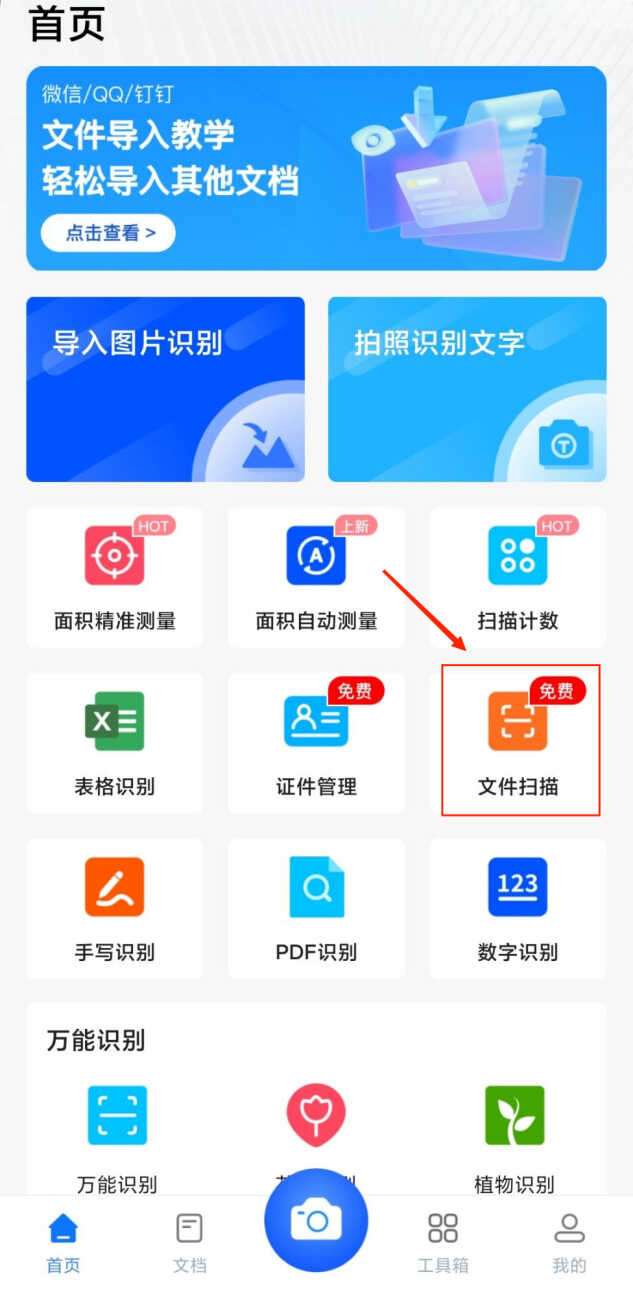The height and width of the screenshot is (1296, 633).
Task: Open PDF识别 tool
Action: tap(316, 908)
